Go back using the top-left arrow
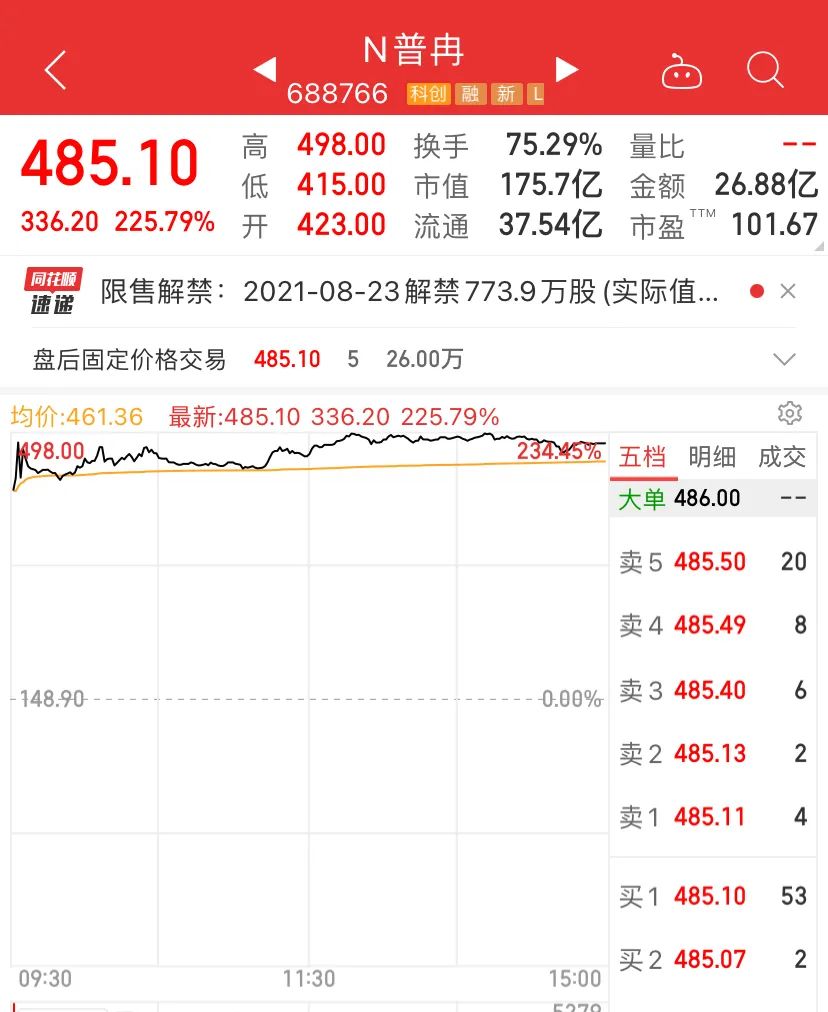Viewport: 828px width, 1012px height. [x=56, y=71]
